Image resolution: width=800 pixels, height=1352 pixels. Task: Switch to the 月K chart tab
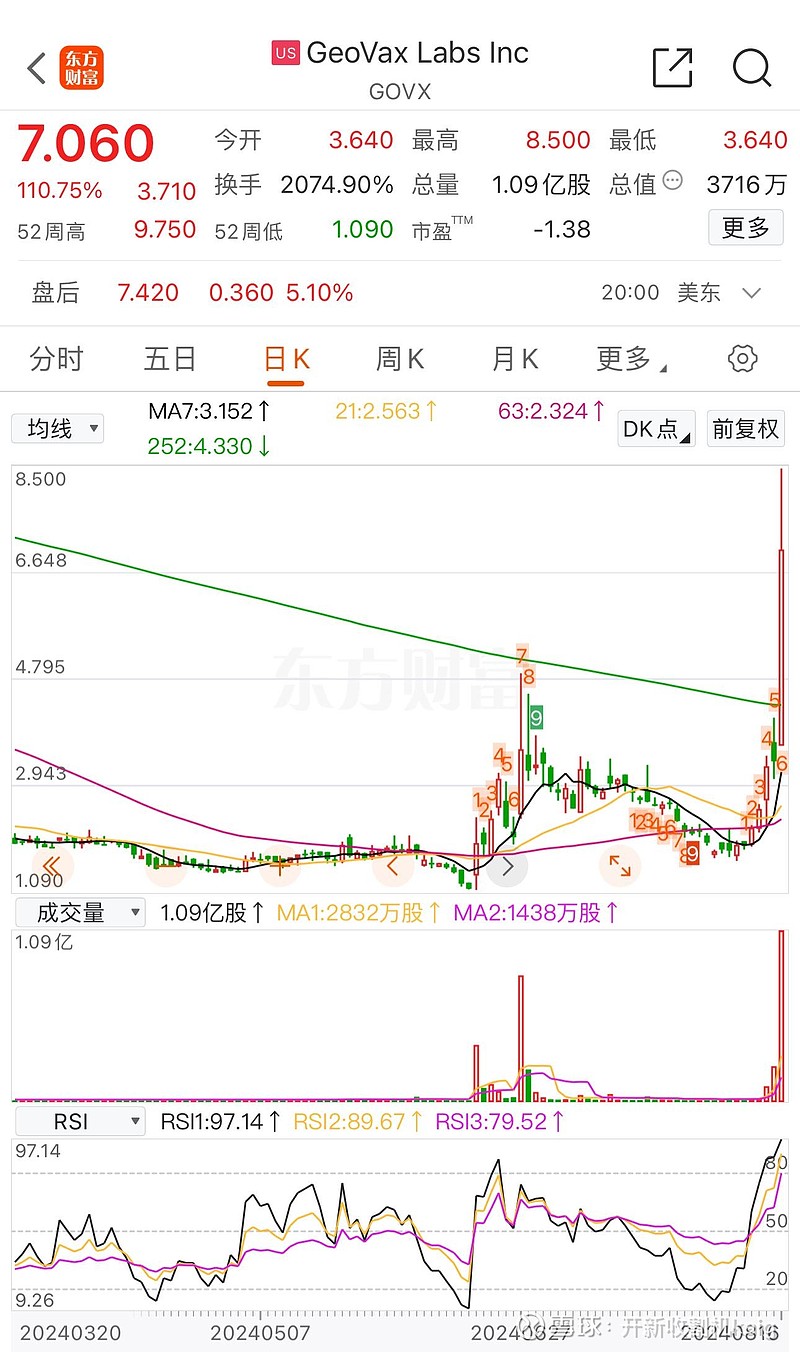click(515, 358)
